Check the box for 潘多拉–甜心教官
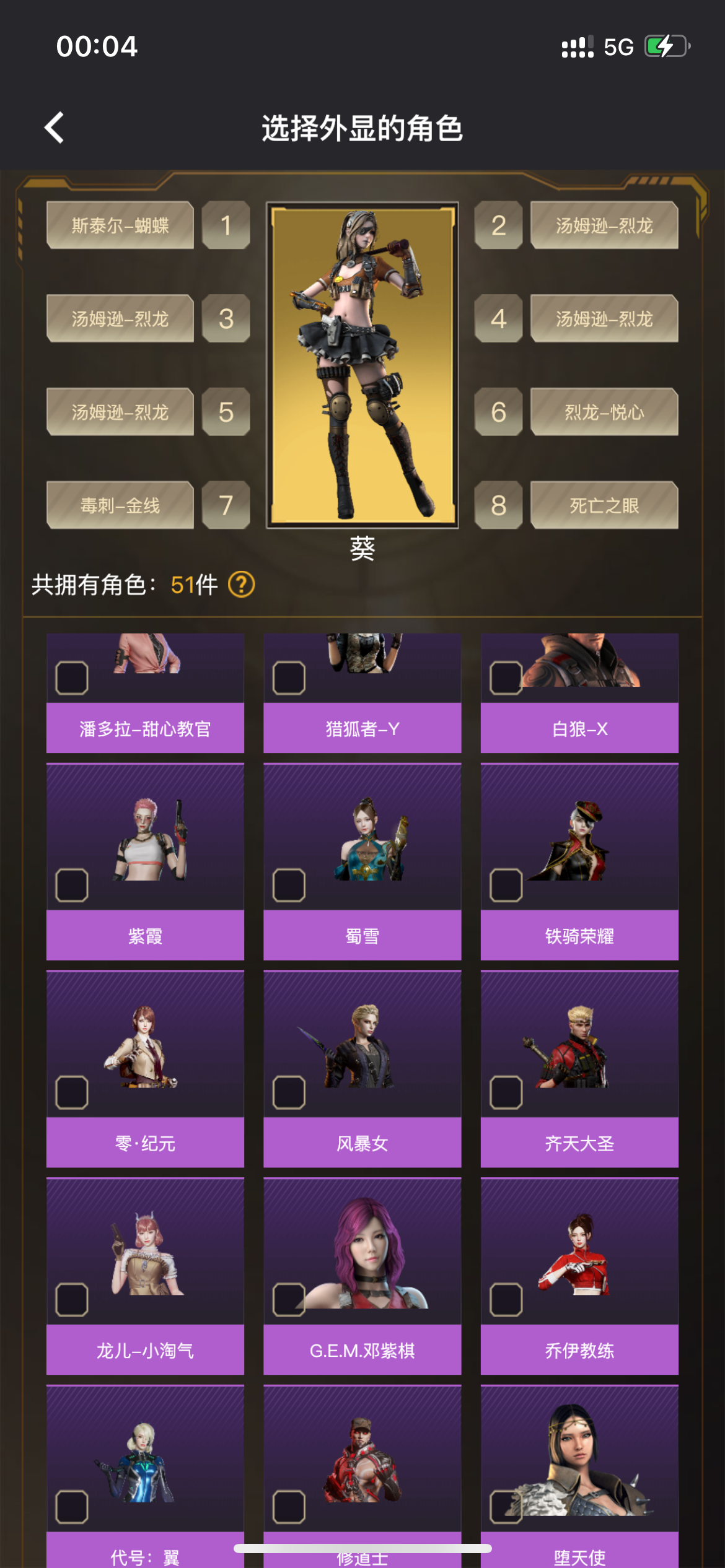Viewport: 725px width, 1568px height. (72, 677)
